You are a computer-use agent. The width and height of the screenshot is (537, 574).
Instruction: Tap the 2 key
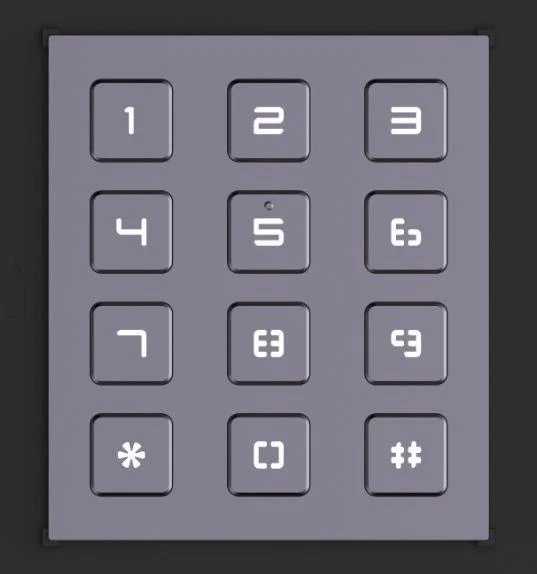(269, 120)
